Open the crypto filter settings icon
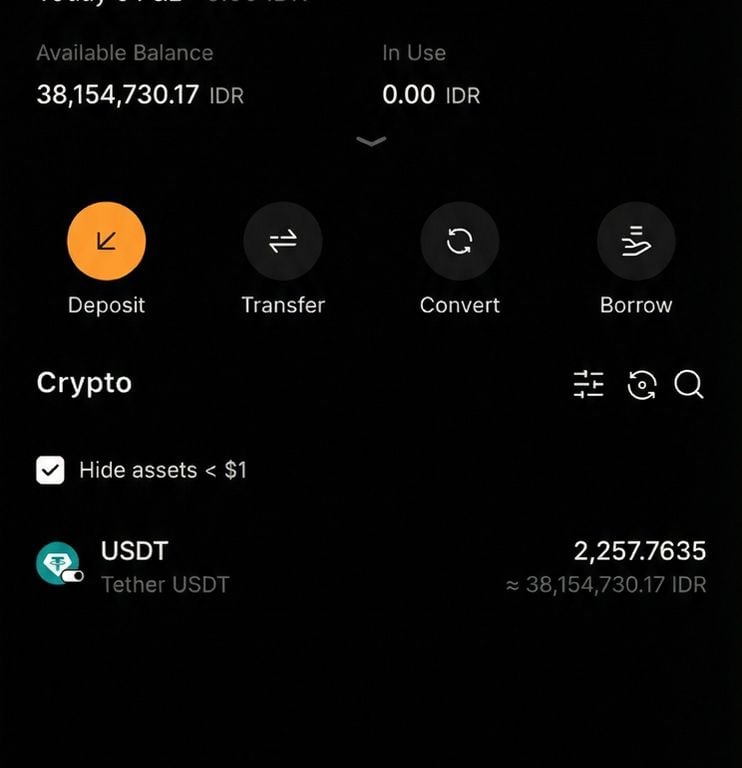Image resolution: width=742 pixels, height=768 pixels. 589,384
